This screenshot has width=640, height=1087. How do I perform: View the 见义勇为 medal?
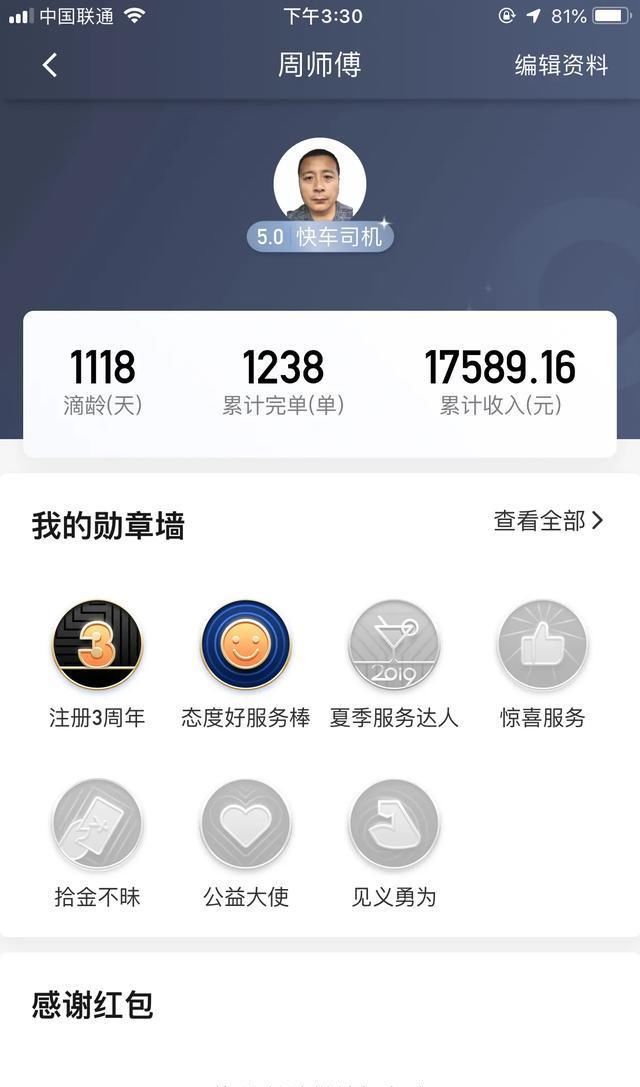(394, 825)
